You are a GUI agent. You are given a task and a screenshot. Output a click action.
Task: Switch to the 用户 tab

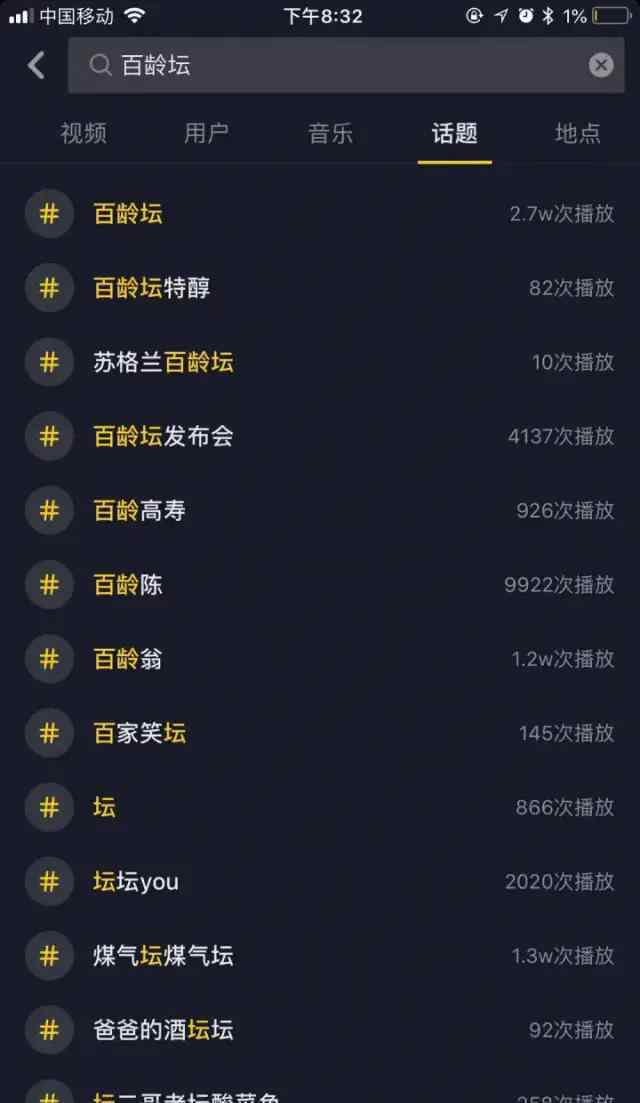point(207,133)
